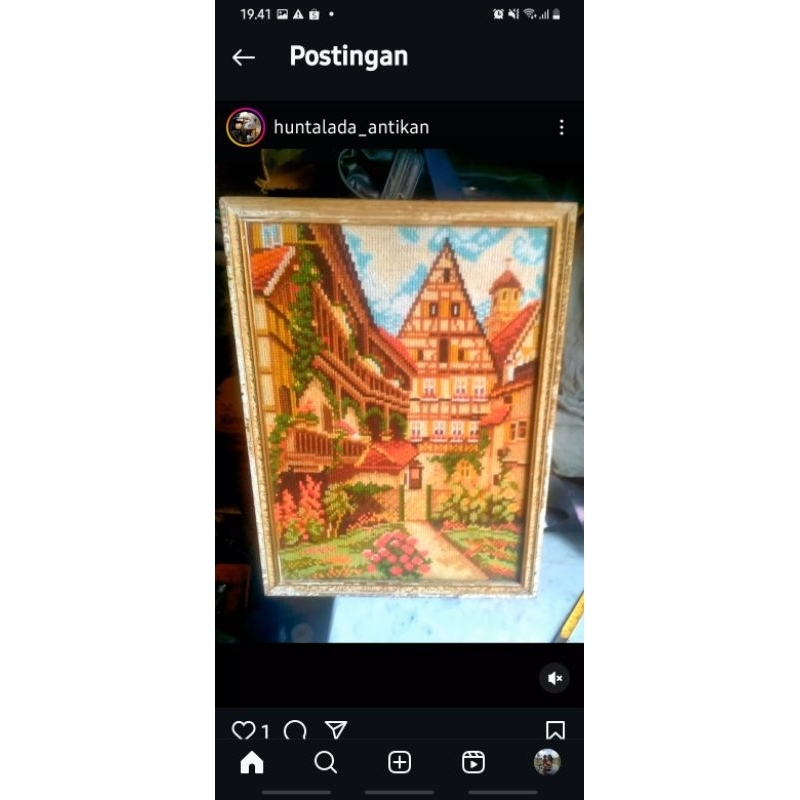Image resolution: width=800 pixels, height=800 pixels.
Task: Share the post with the paper-plane icon
Action: pos(336,729)
